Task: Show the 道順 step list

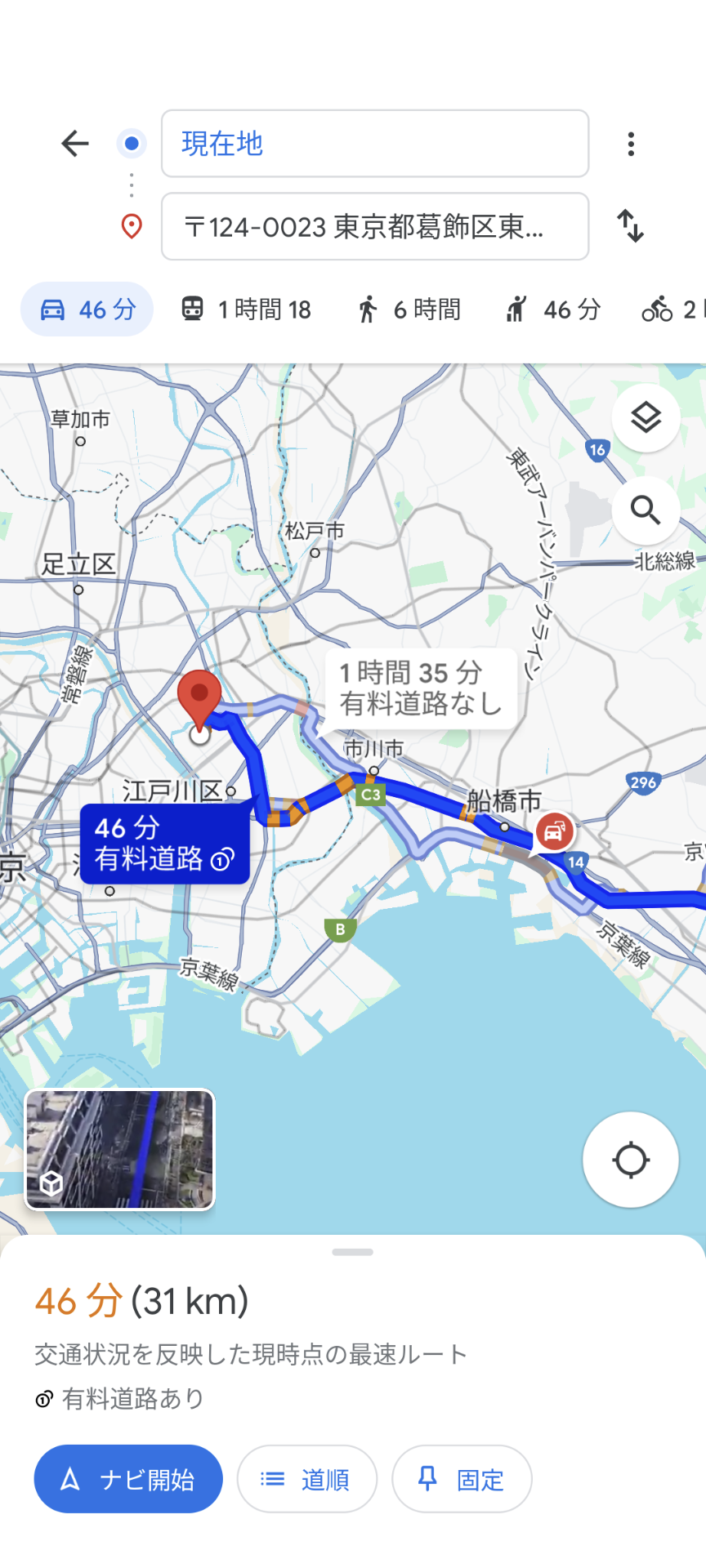Action: 306,1479
